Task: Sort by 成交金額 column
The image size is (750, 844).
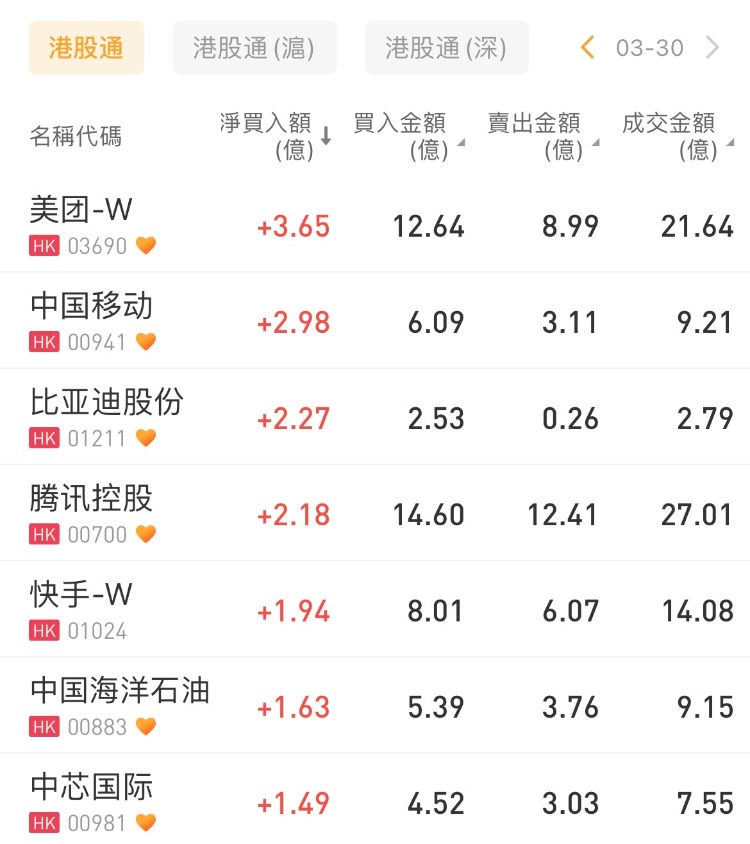Action: pyautogui.click(x=674, y=136)
